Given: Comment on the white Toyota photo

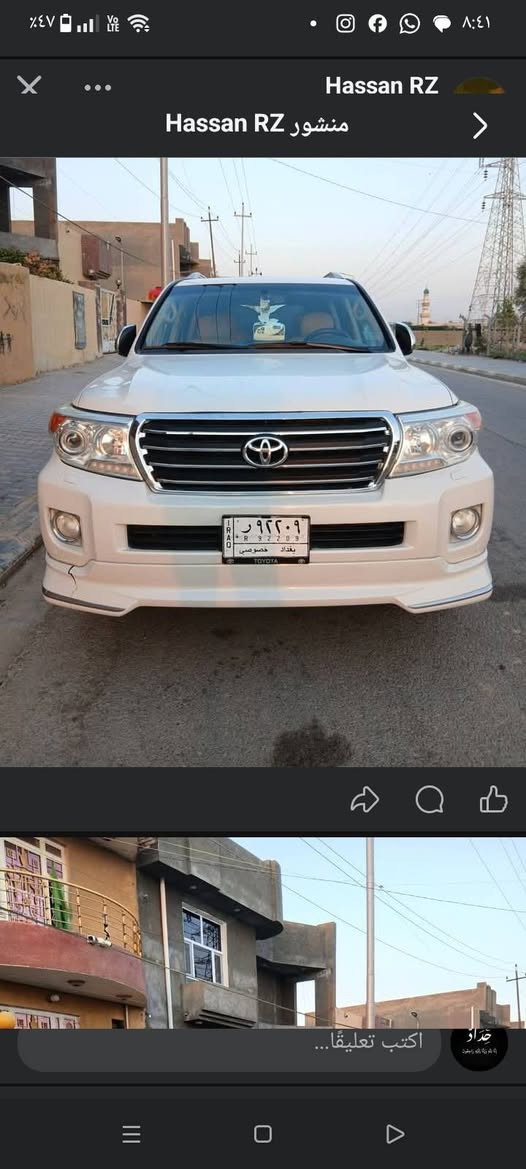Looking at the screenshot, I should pyautogui.click(x=430, y=800).
